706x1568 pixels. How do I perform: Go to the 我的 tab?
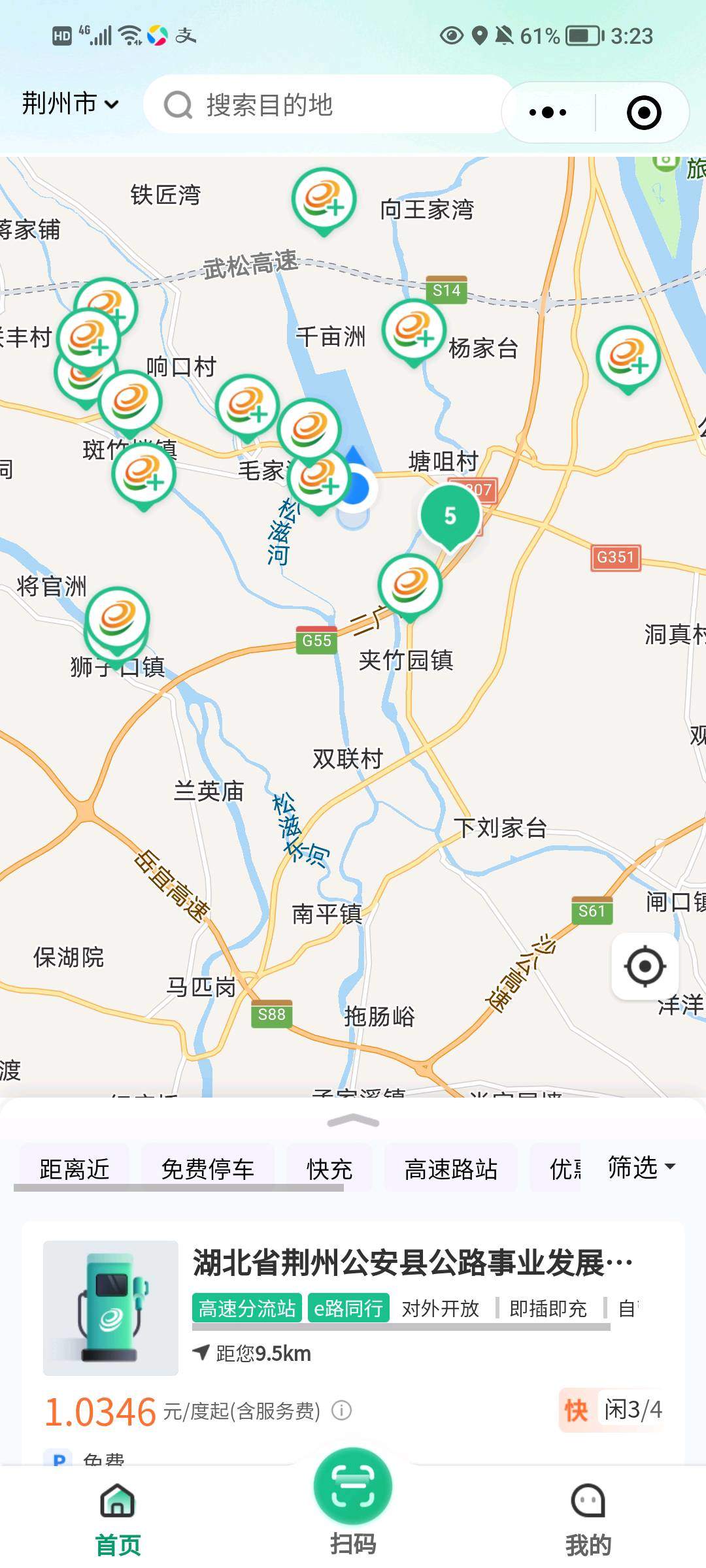[588, 1517]
